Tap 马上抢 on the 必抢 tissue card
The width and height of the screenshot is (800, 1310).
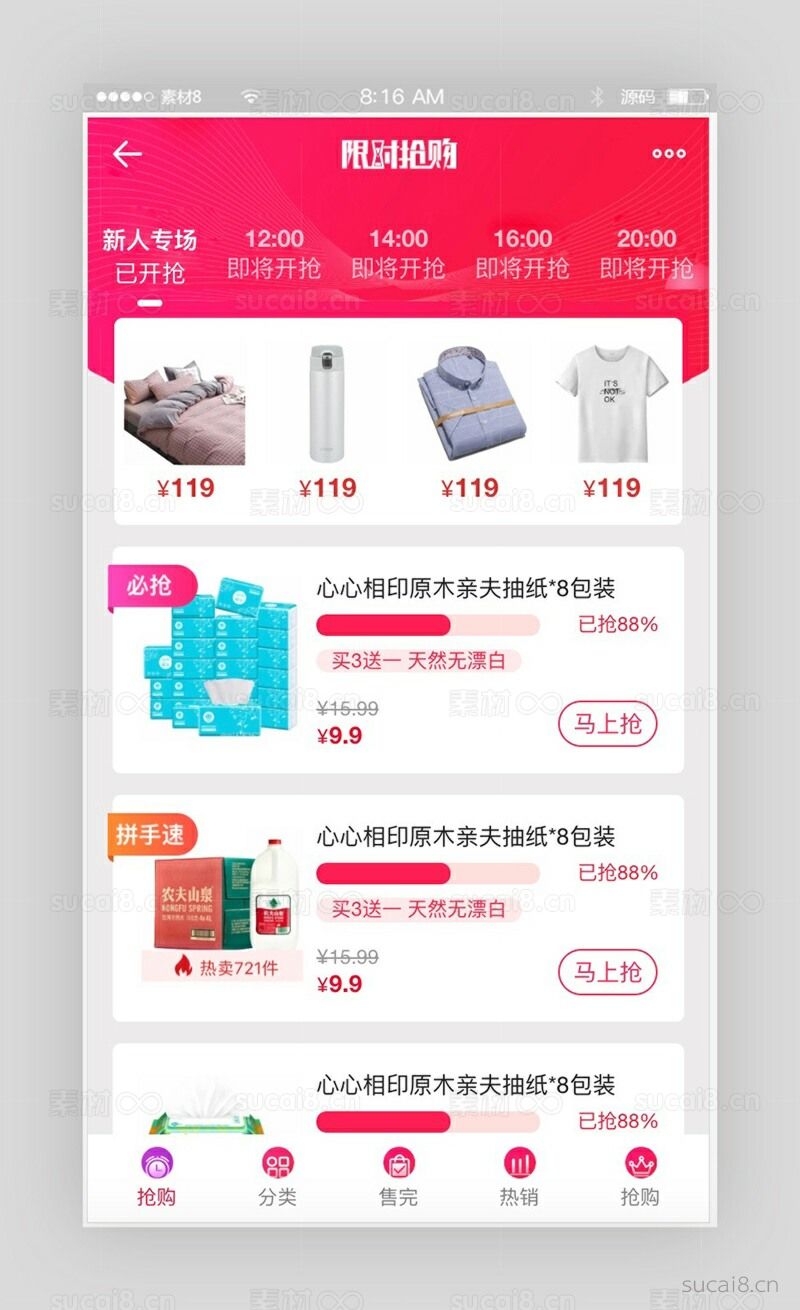(607, 724)
